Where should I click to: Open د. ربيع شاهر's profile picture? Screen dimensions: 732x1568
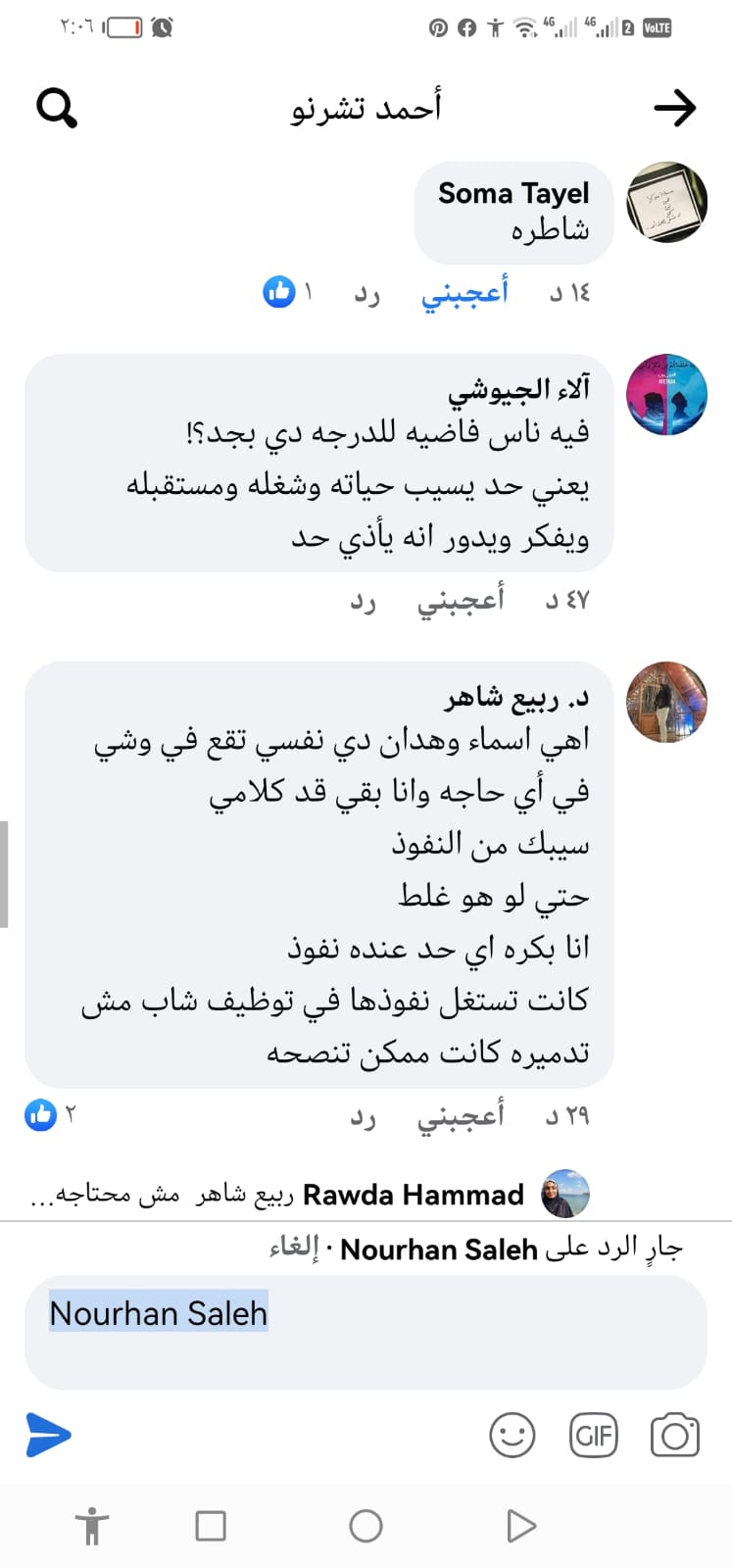666,702
